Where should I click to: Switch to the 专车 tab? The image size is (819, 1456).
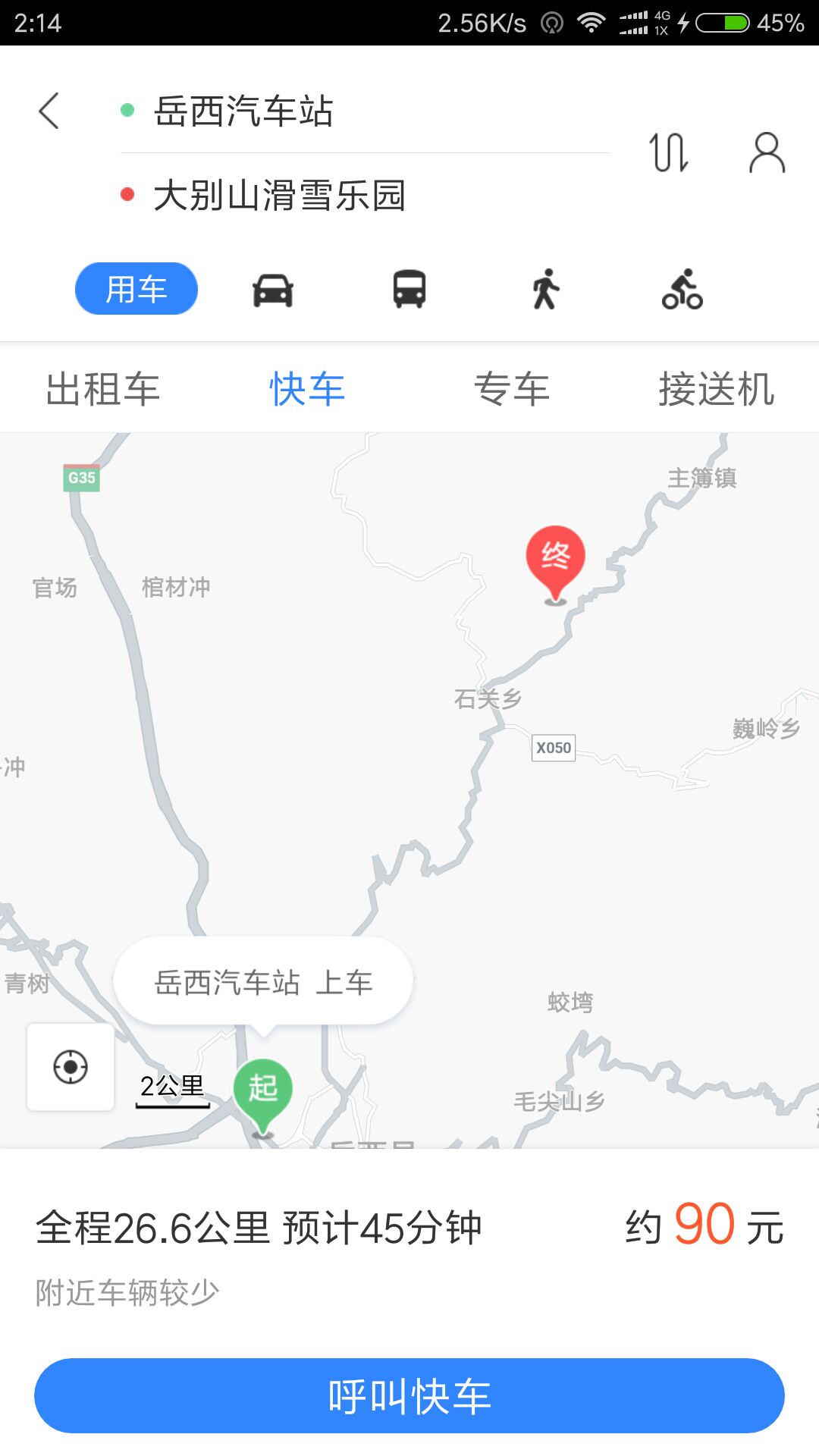coord(512,389)
